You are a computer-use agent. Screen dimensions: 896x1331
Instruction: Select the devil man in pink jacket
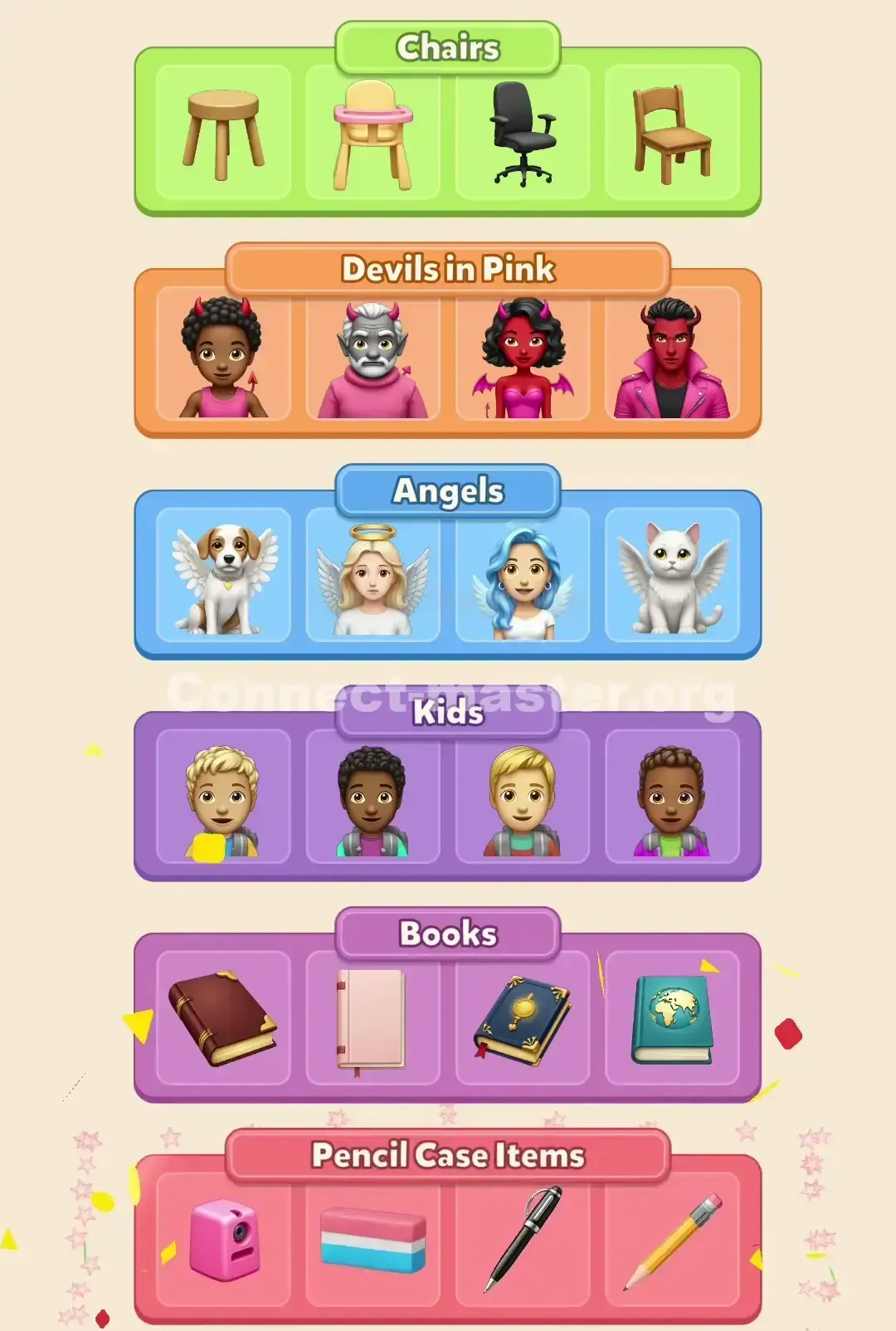(674, 357)
